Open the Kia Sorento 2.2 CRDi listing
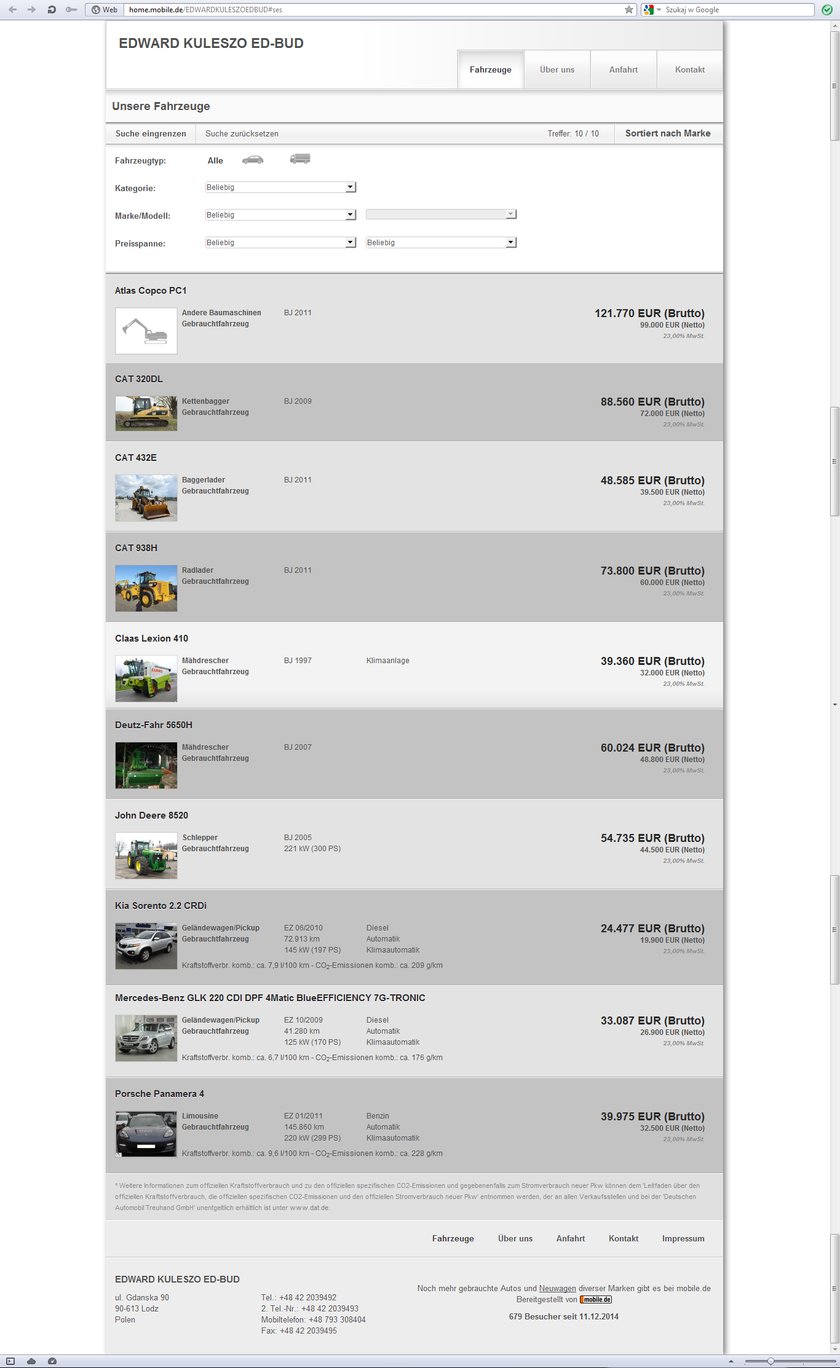This screenshot has height=1368, width=840. [x=161, y=906]
